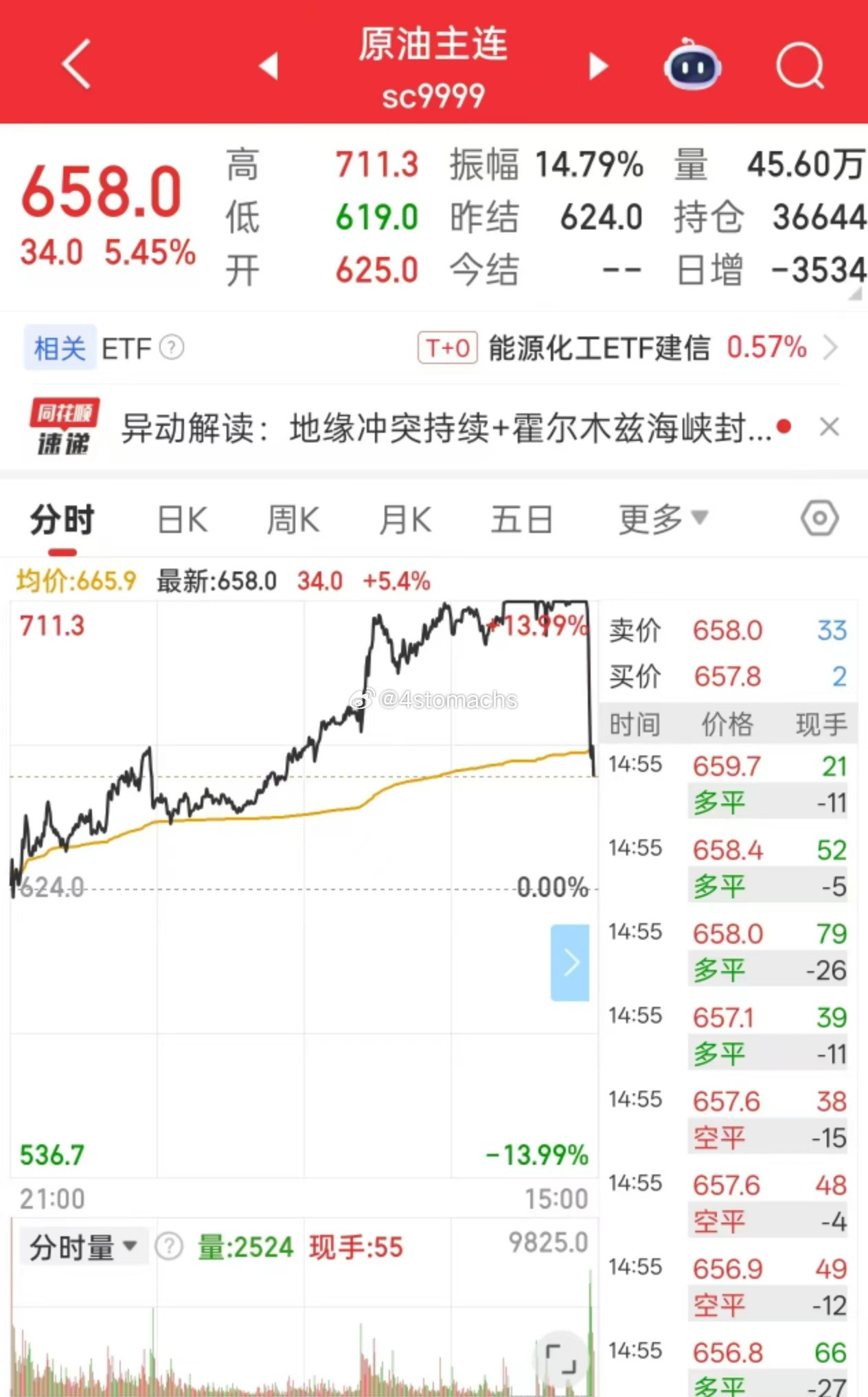Expand chart to full screen
The image size is (868, 1397).
pyautogui.click(x=561, y=1359)
